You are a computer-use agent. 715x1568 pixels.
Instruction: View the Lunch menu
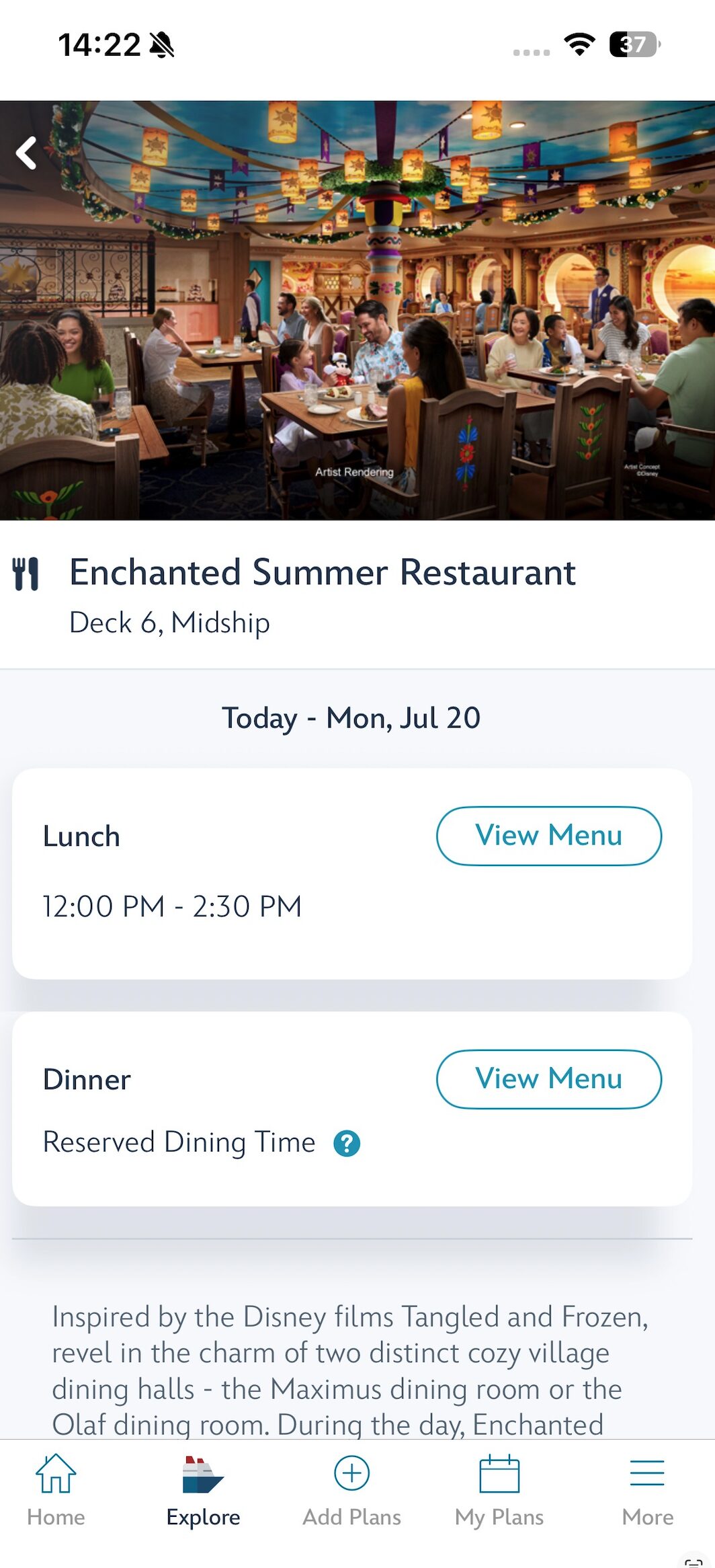[x=549, y=836]
